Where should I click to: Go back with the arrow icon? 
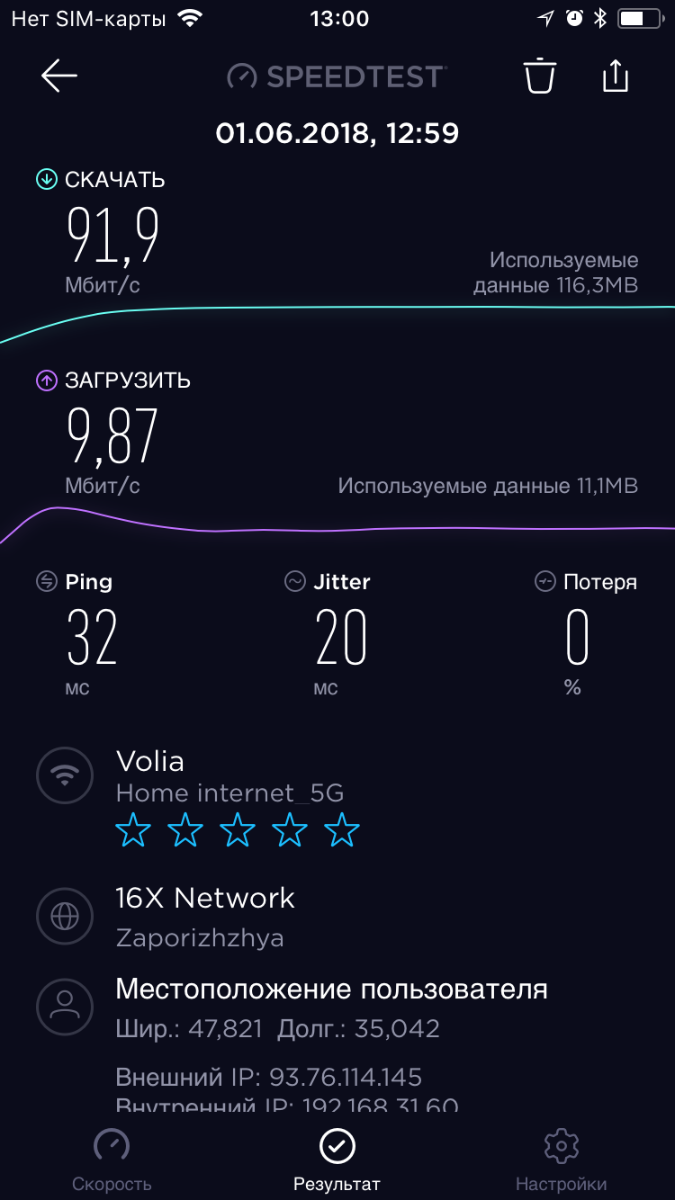tap(59, 76)
